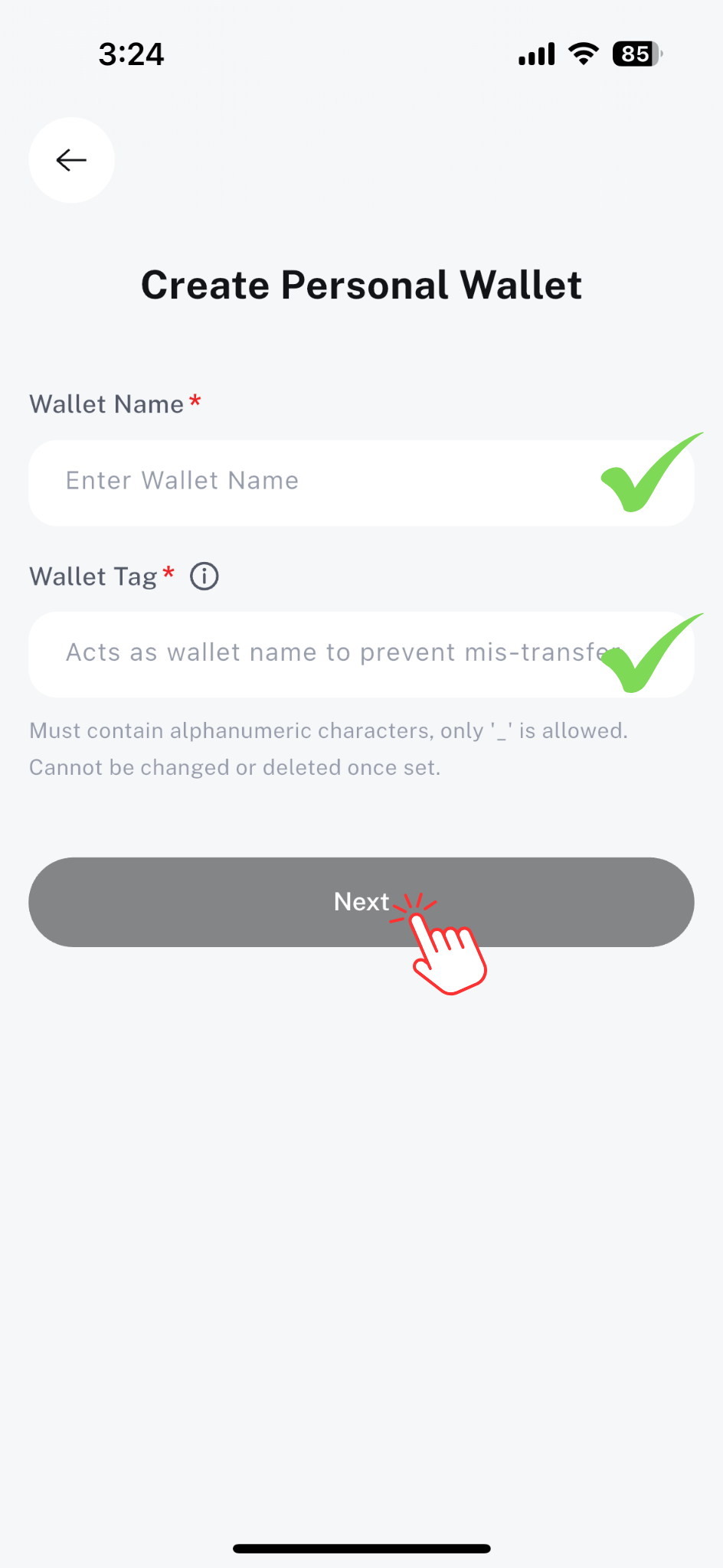The width and height of the screenshot is (723, 1568).
Task: Tap the Wallet Tag input field
Action: [x=322, y=654]
